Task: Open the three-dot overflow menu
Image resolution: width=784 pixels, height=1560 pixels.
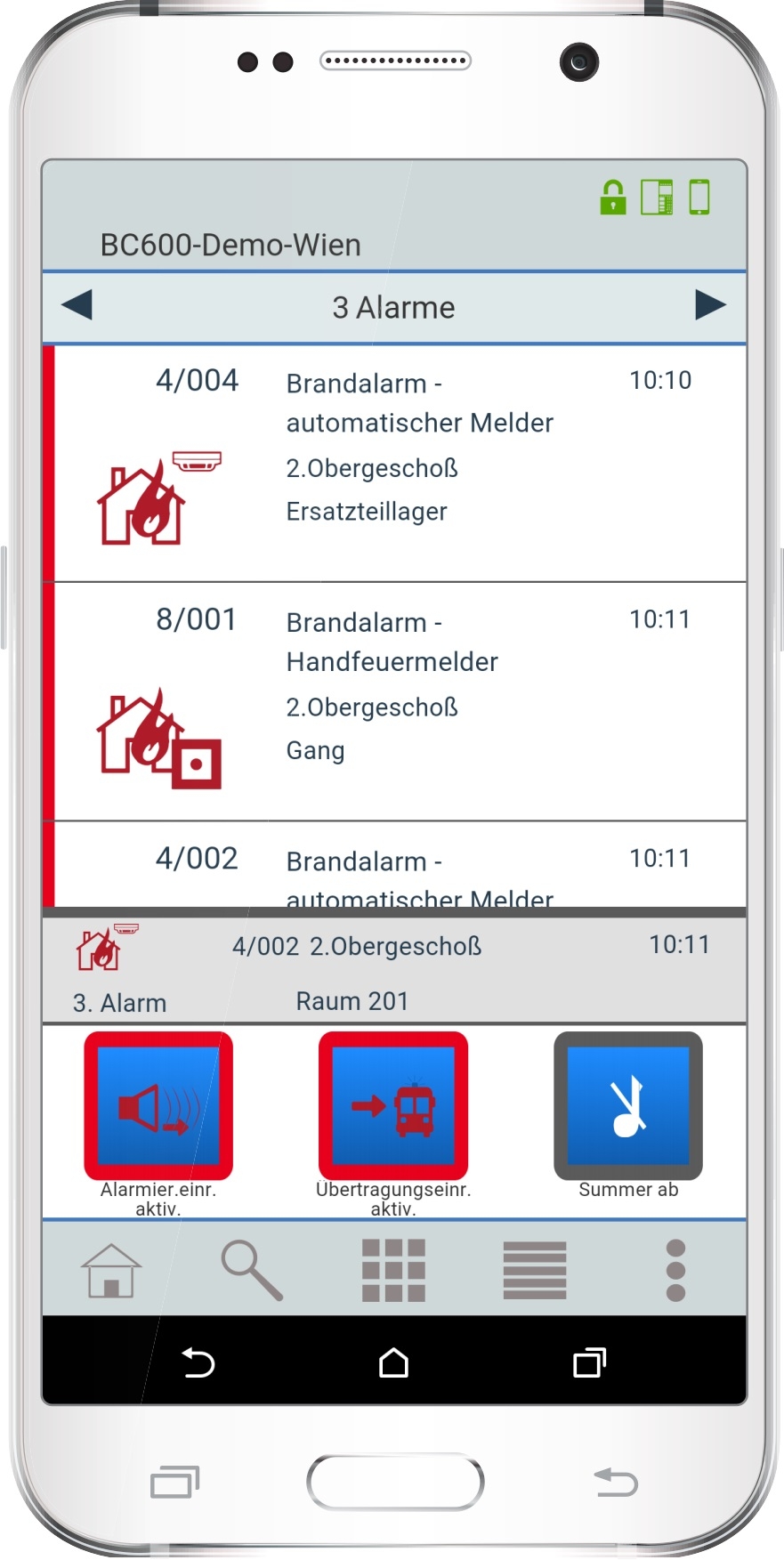Action: pos(676,1270)
